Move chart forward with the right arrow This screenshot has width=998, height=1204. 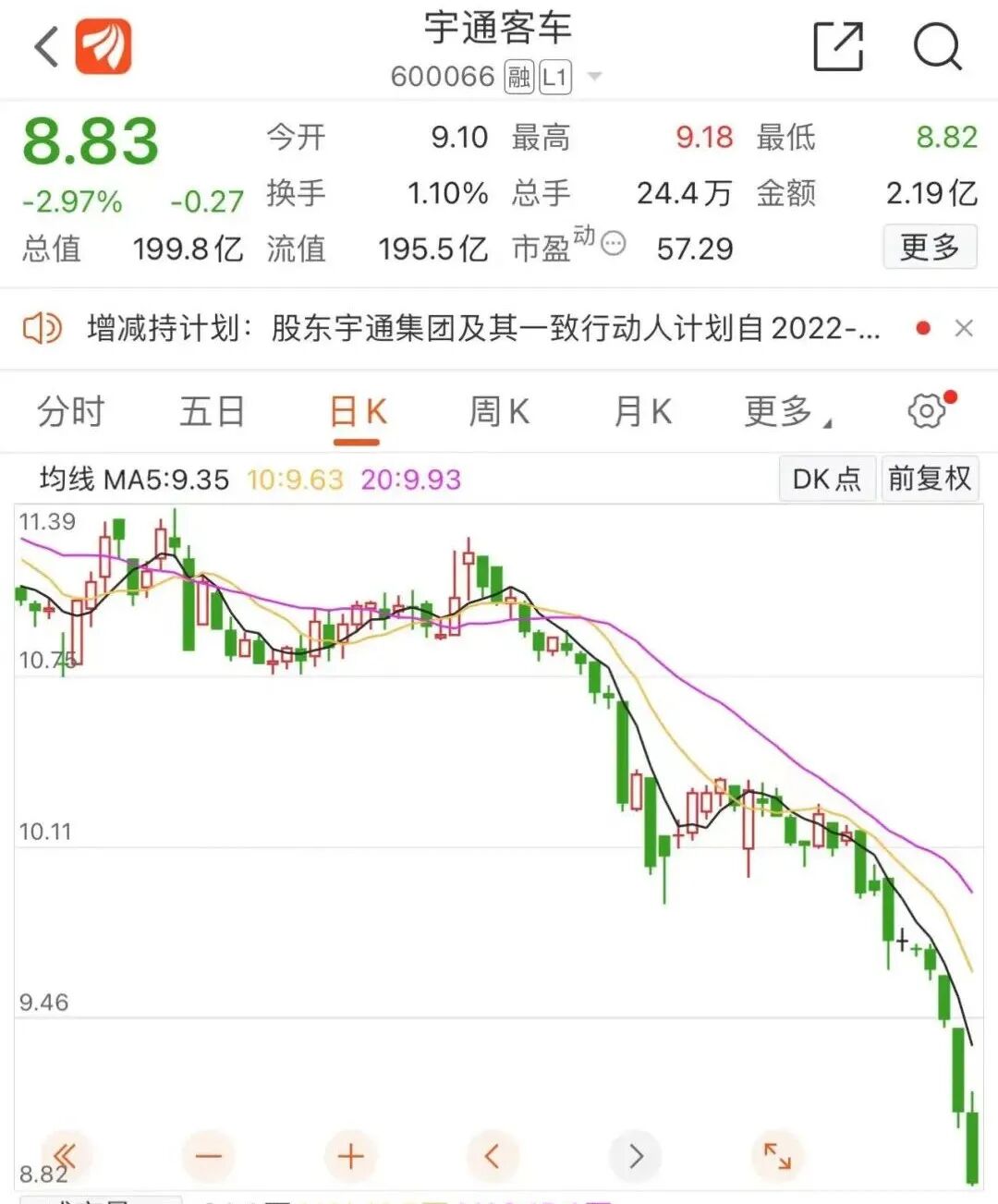[636, 1156]
